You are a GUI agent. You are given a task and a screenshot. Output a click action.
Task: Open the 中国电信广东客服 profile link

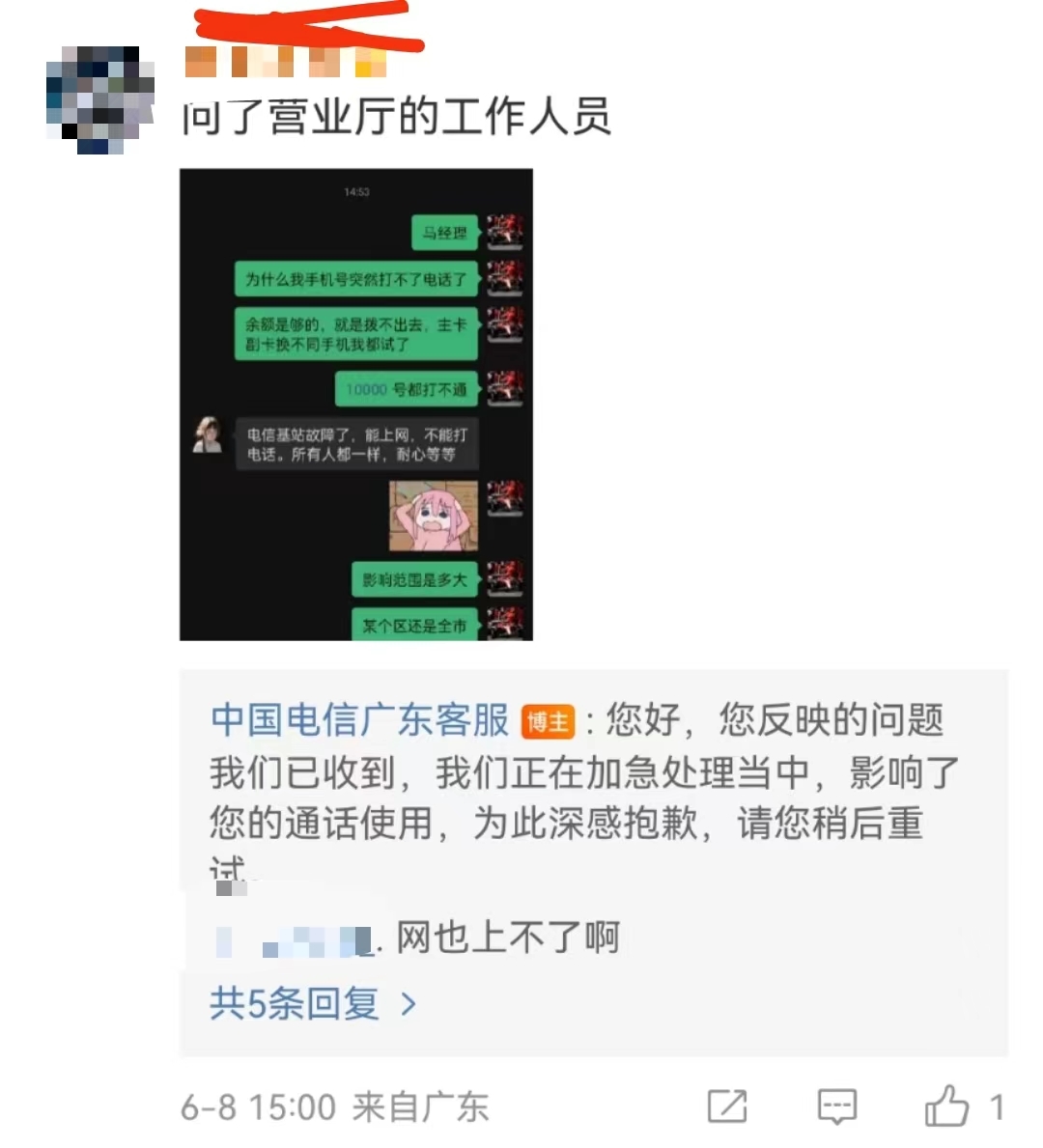359,720
